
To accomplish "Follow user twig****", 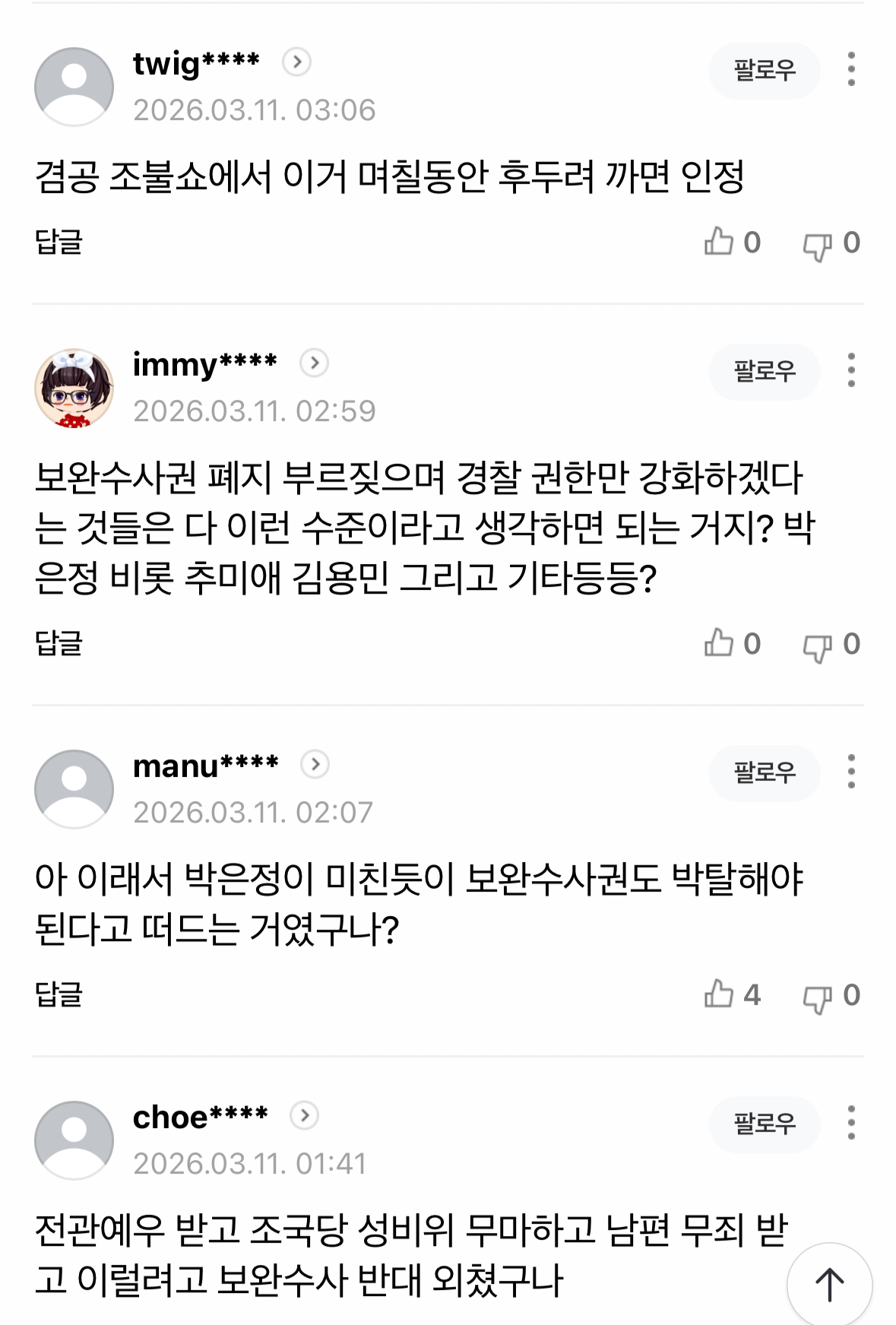I will coord(764,71).
